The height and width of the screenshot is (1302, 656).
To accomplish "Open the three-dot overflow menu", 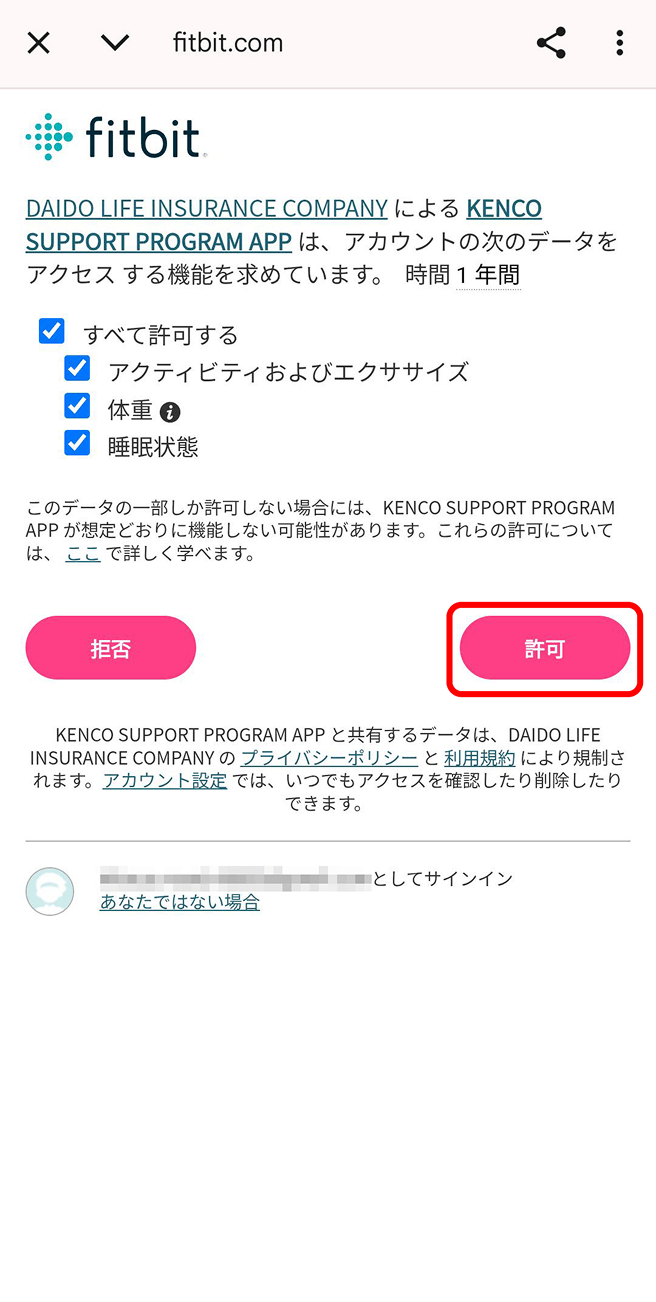I will click(x=620, y=43).
